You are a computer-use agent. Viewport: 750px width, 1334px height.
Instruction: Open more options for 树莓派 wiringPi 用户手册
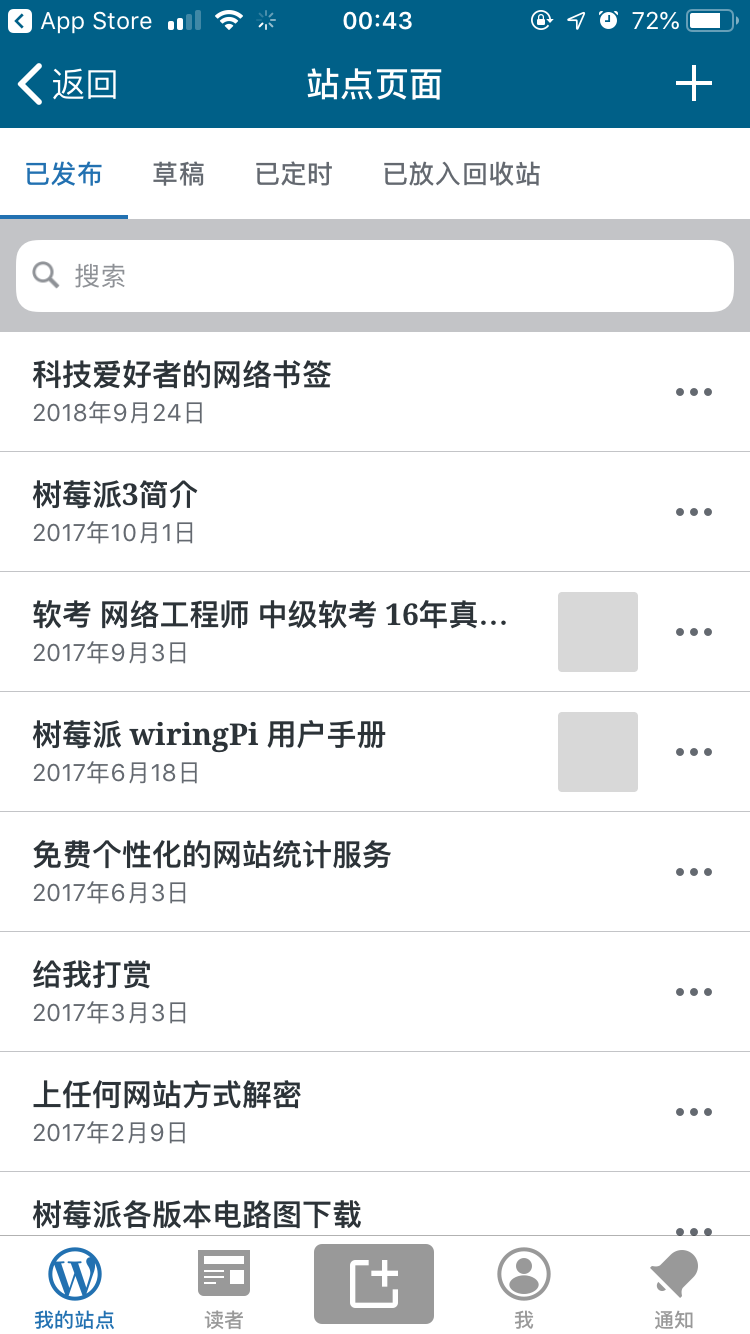click(693, 752)
